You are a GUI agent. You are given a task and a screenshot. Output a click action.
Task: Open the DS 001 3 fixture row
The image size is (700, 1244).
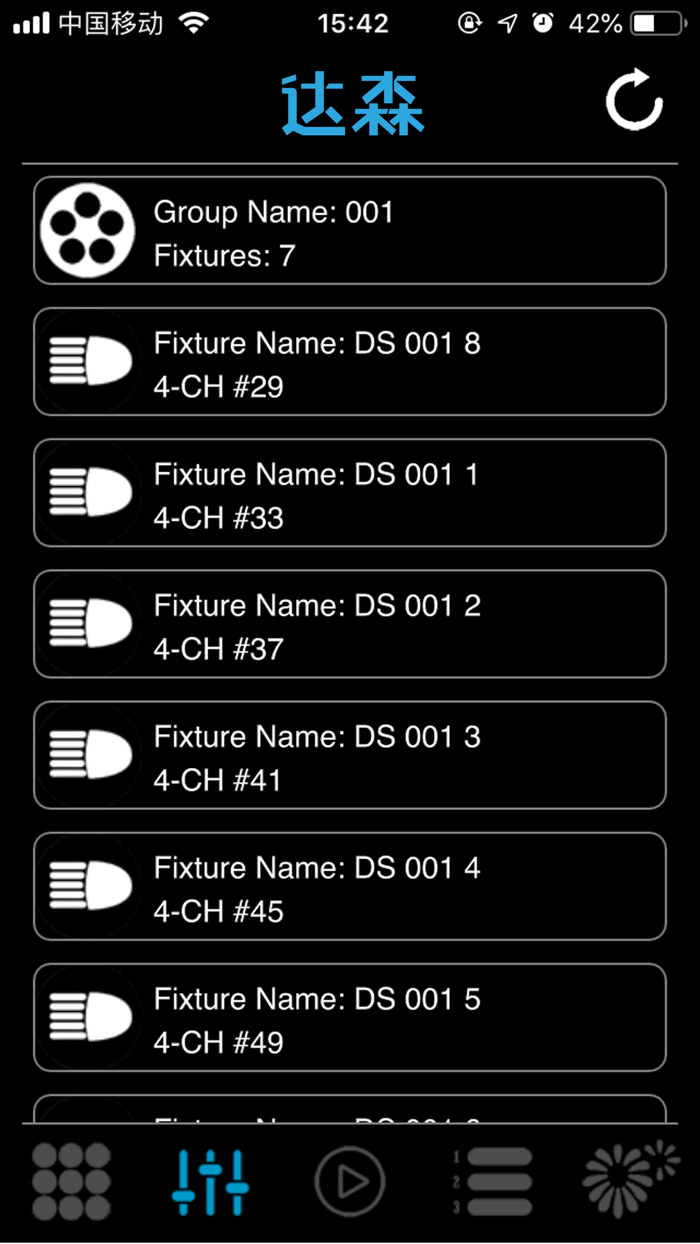[350, 755]
